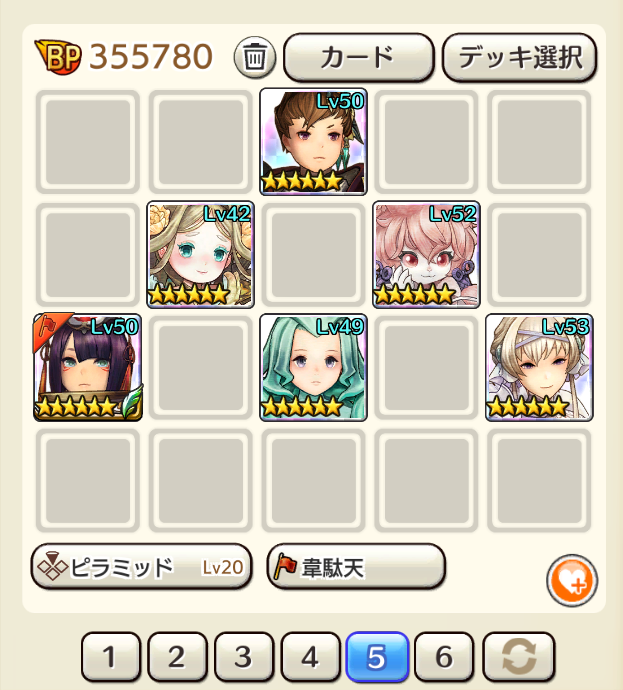623x690 pixels.
Task: Switch to deck slot 3
Action: pos(244,657)
